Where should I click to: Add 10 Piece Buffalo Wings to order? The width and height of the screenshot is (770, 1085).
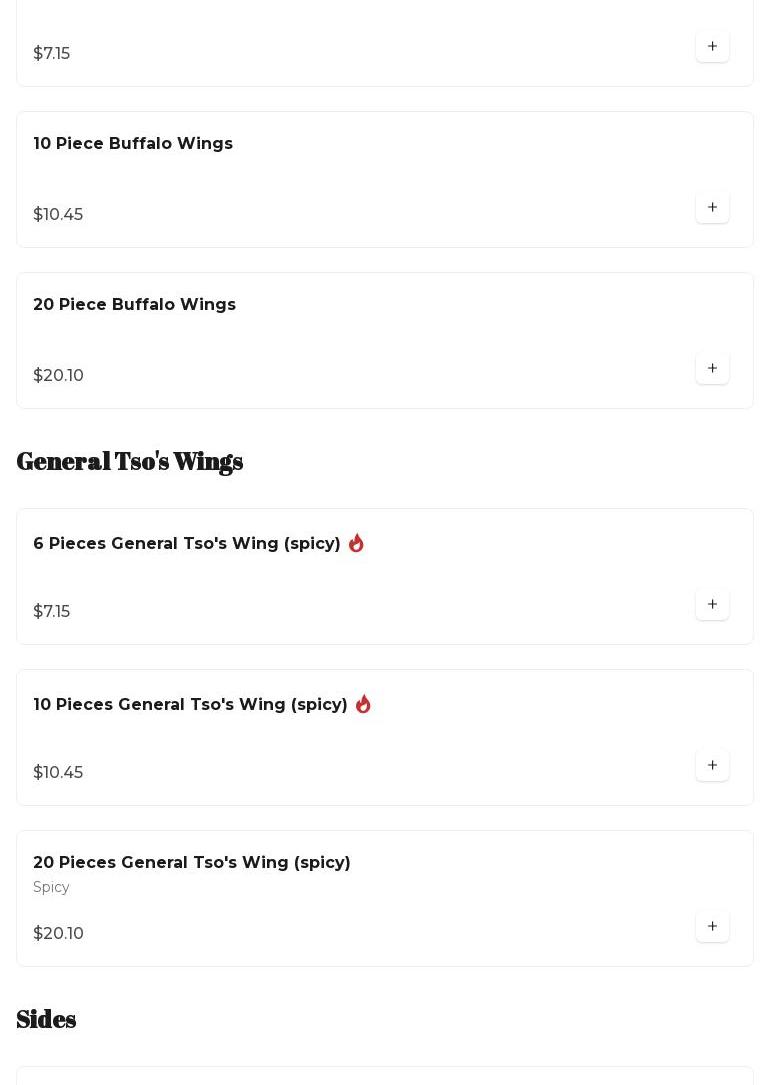712,207
